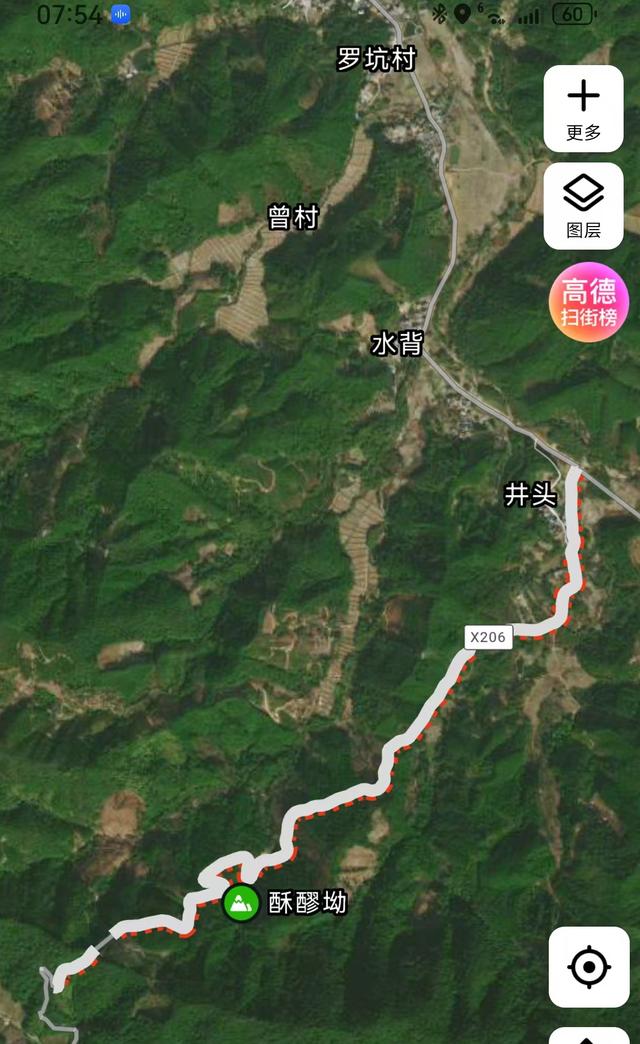The height and width of the screenshot is (1044, 640).
Task: Open the 更多 (more) menu
Action: (x=584, y=108)
